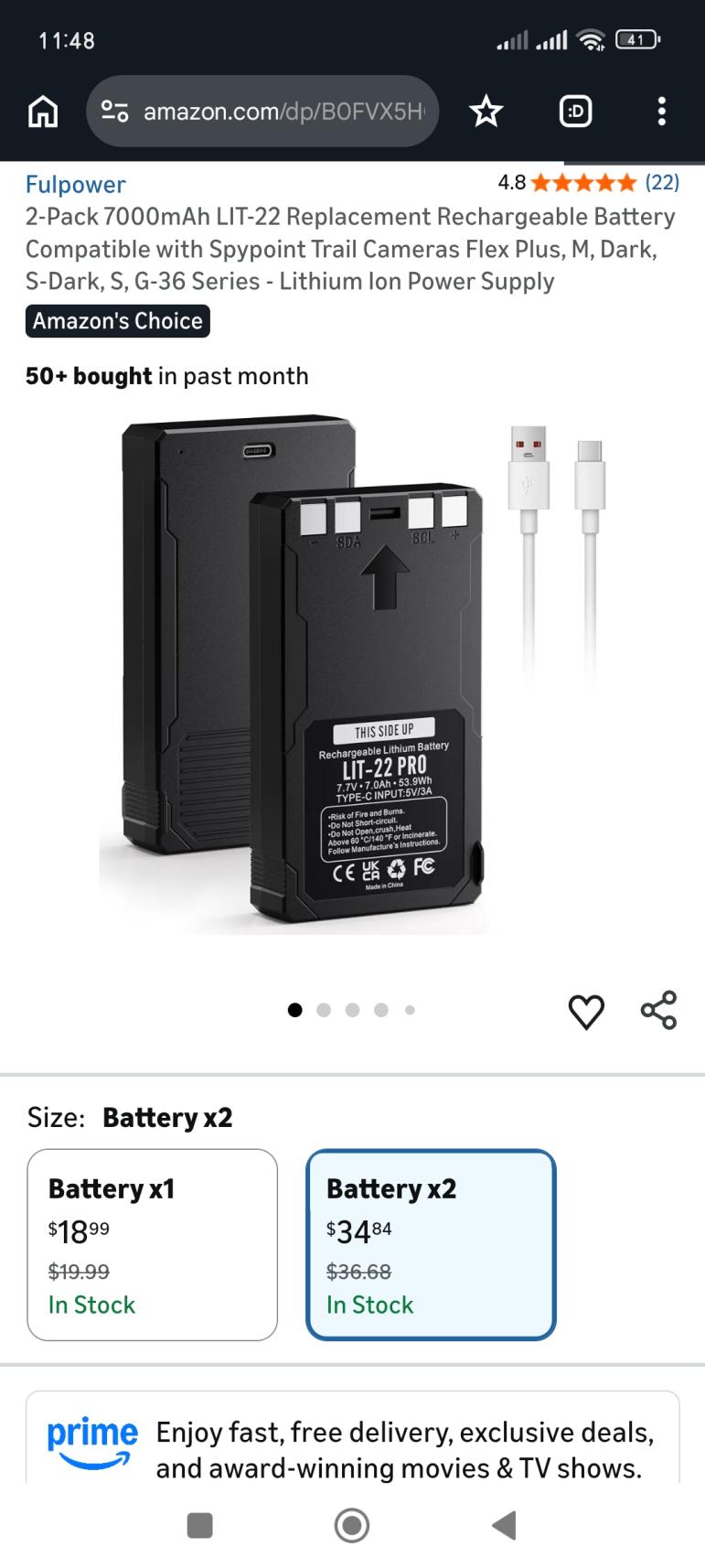This screenshot has height=1568, width=705.
Task: Select the Battery x1 size option
Action: pyautogui.click(x=152, y=1244)
